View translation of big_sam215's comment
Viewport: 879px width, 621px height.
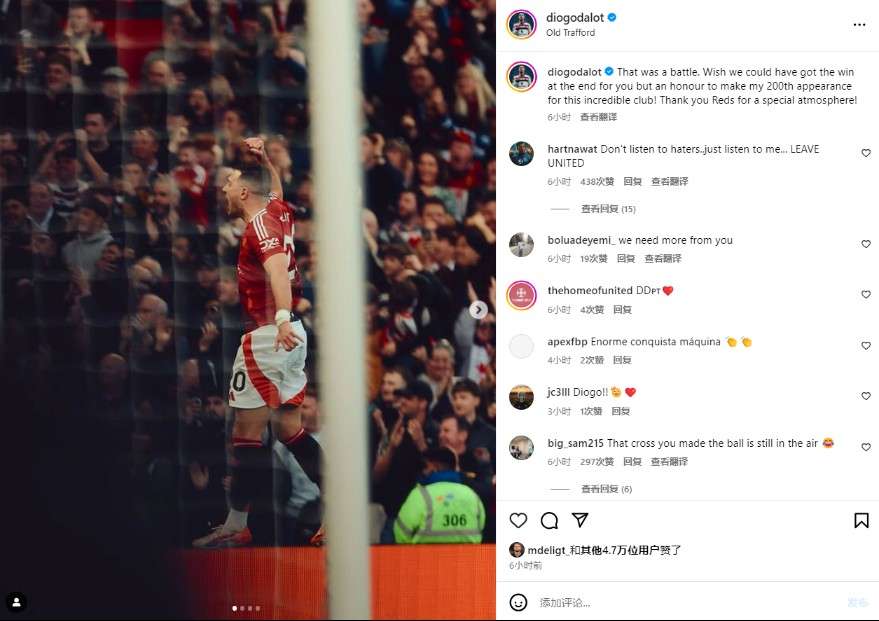pos(669,462)
